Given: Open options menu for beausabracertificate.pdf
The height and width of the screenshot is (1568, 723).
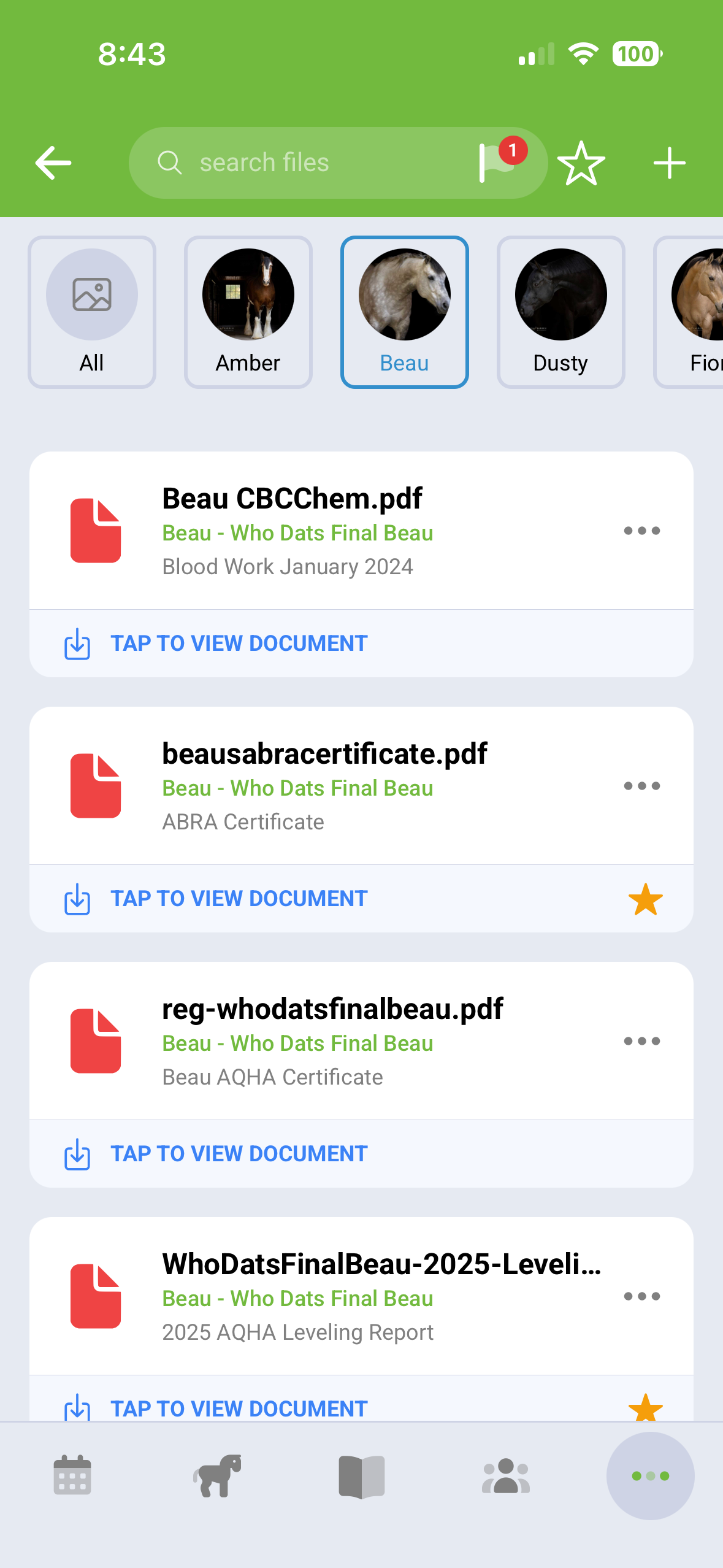Looking at the screenshot, I should click(641, 786).
